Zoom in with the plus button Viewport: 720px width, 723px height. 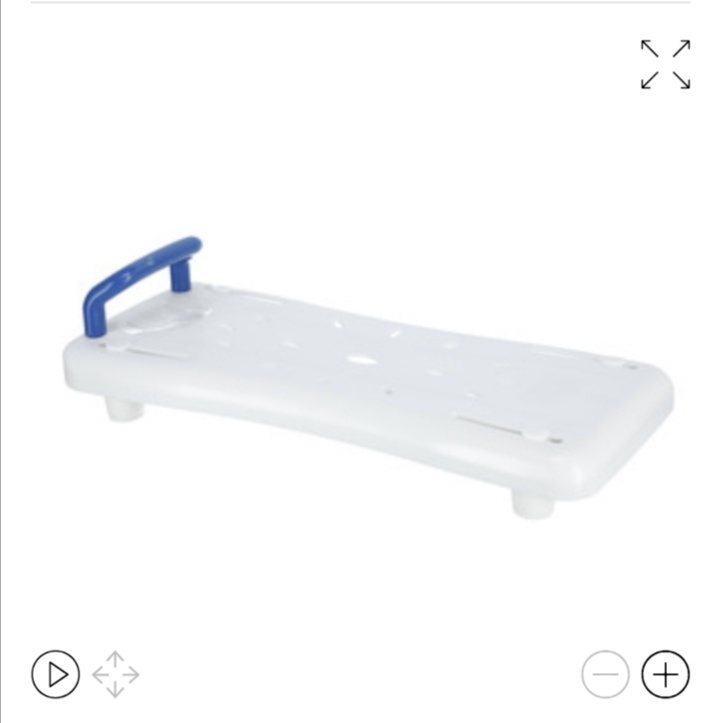(665, 674)
